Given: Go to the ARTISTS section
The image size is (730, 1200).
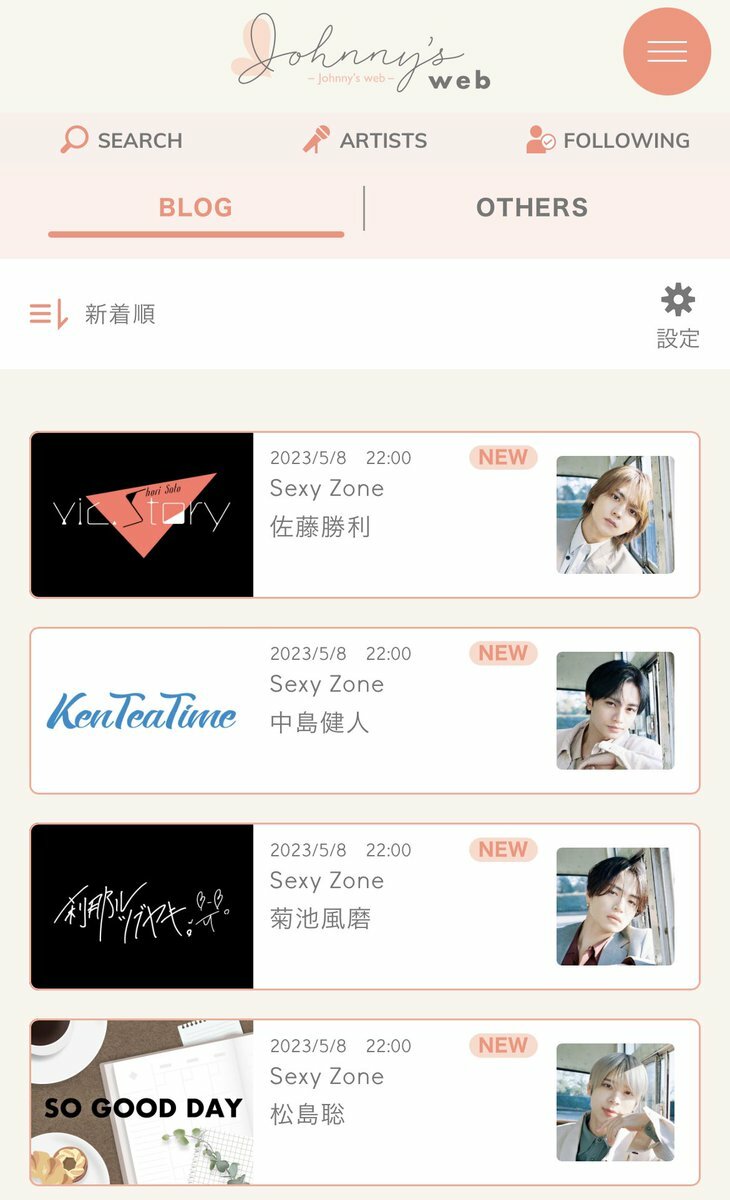Looking at the screenshot, I should click(365, 140).
